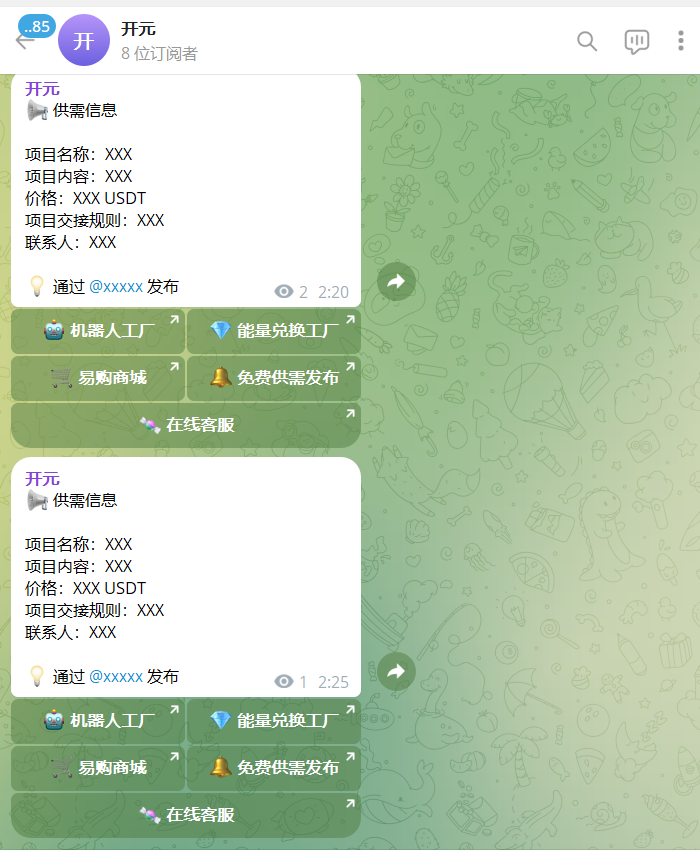Tap 免费供需发布 under the 2:20 post

coord(273,378)
